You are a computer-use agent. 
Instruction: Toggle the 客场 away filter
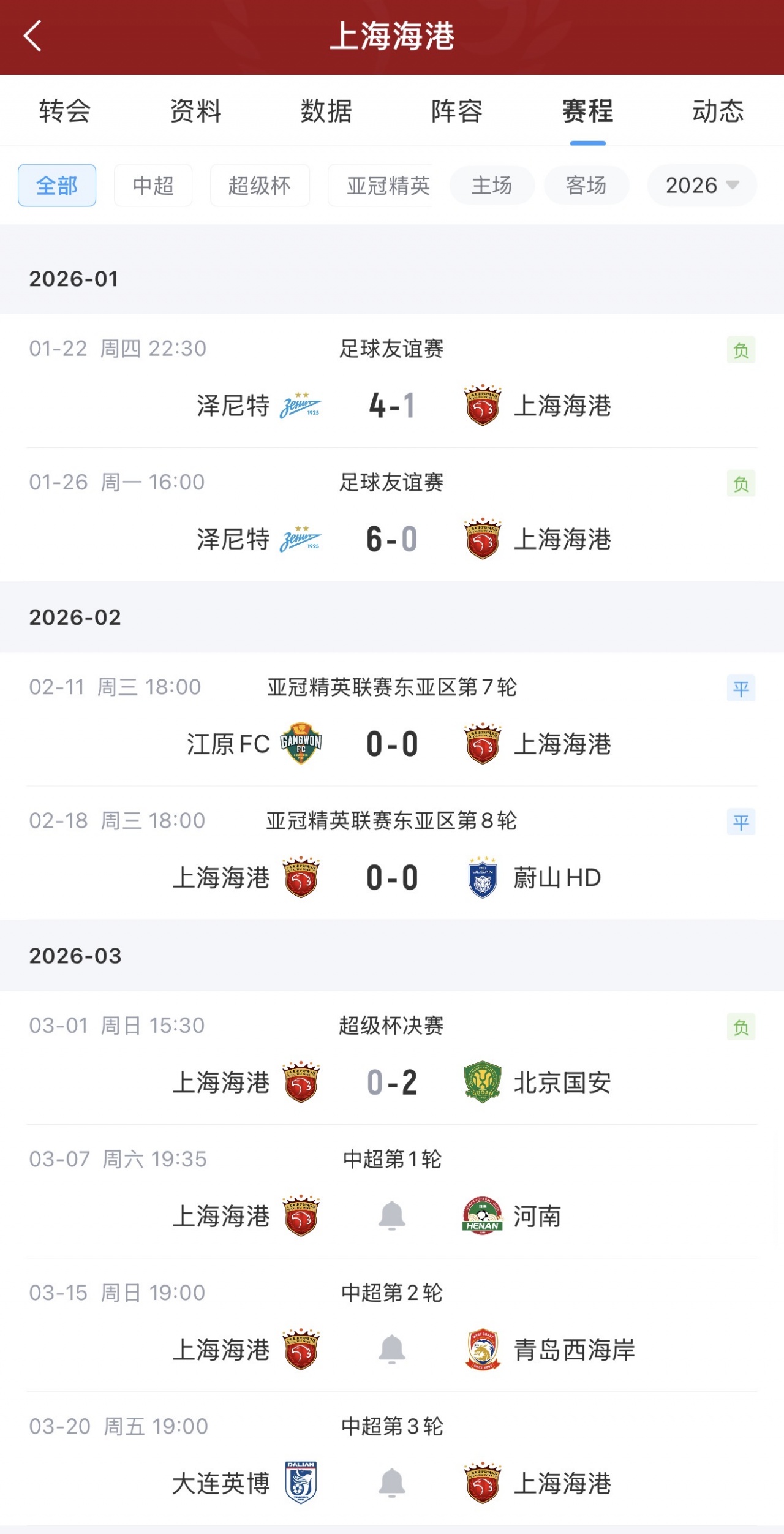point(586,186)
